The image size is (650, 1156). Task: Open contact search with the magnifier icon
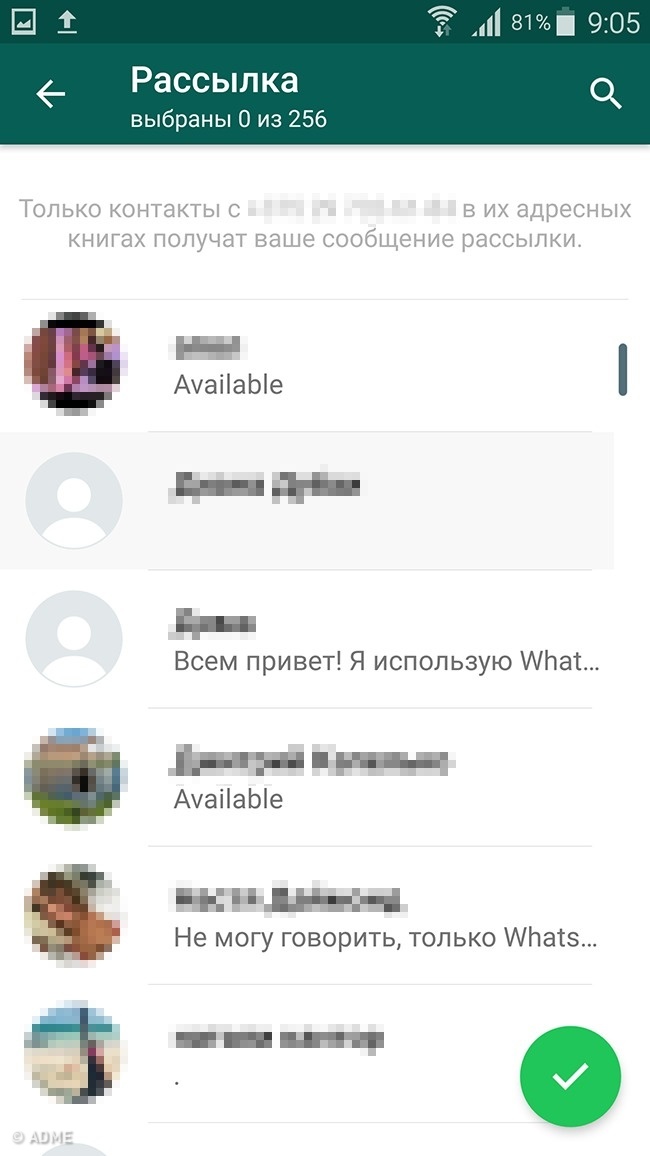click(606, 94)
